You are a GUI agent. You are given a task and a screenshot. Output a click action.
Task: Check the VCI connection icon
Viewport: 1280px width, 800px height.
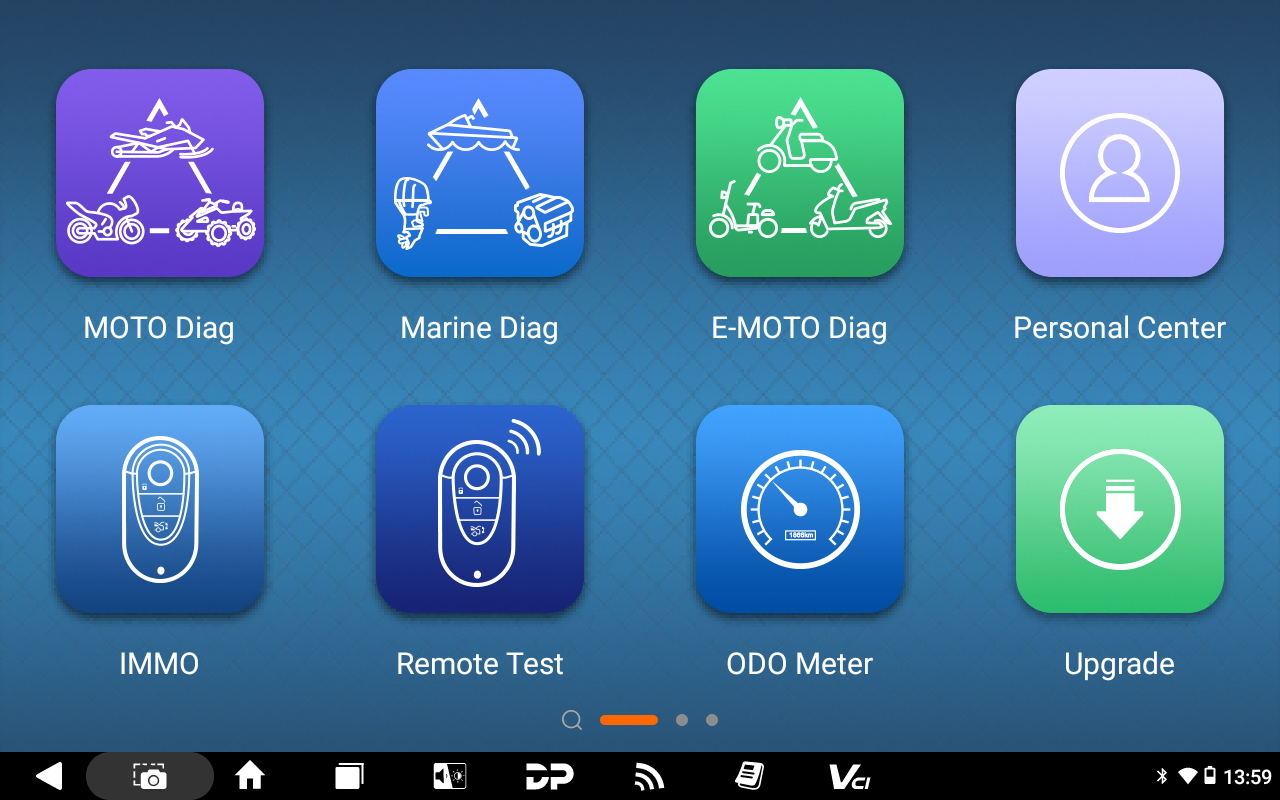click(x=850, y=776)
